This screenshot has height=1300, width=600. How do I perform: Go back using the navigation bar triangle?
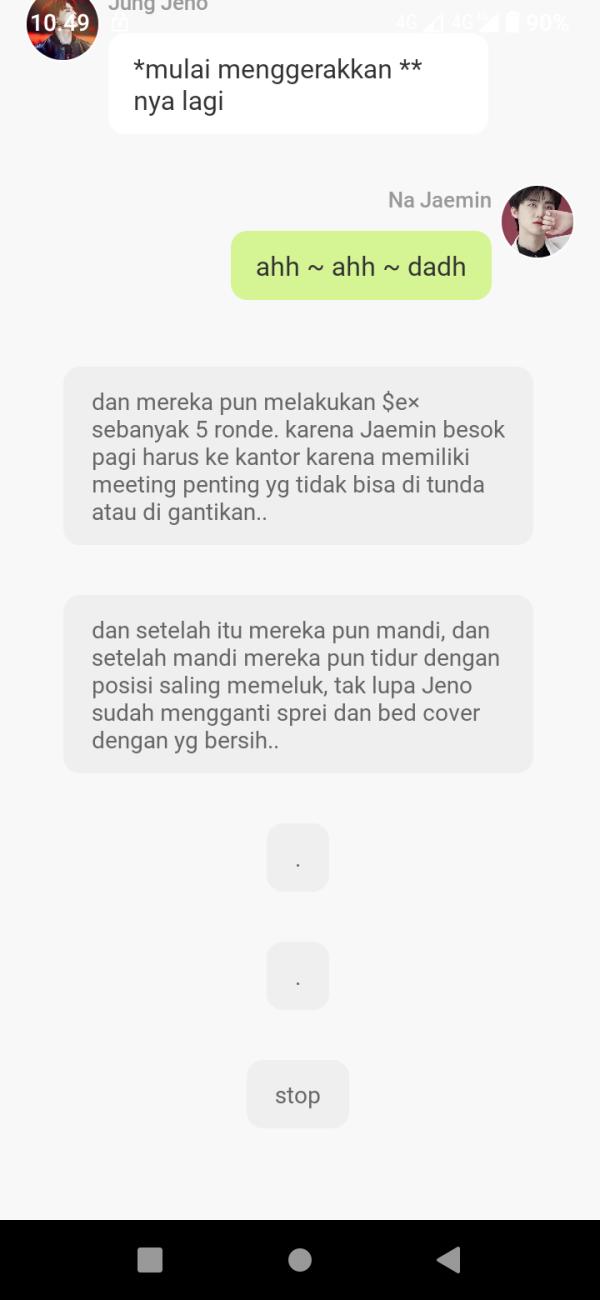(x=449, y=1259)
